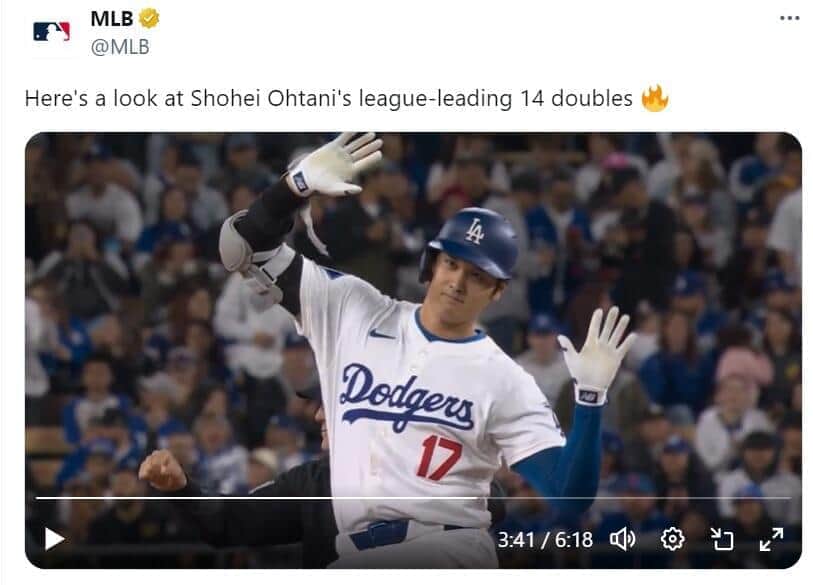Expand video to full screen
The image size is (813, 585).
[x=771, y=540]
